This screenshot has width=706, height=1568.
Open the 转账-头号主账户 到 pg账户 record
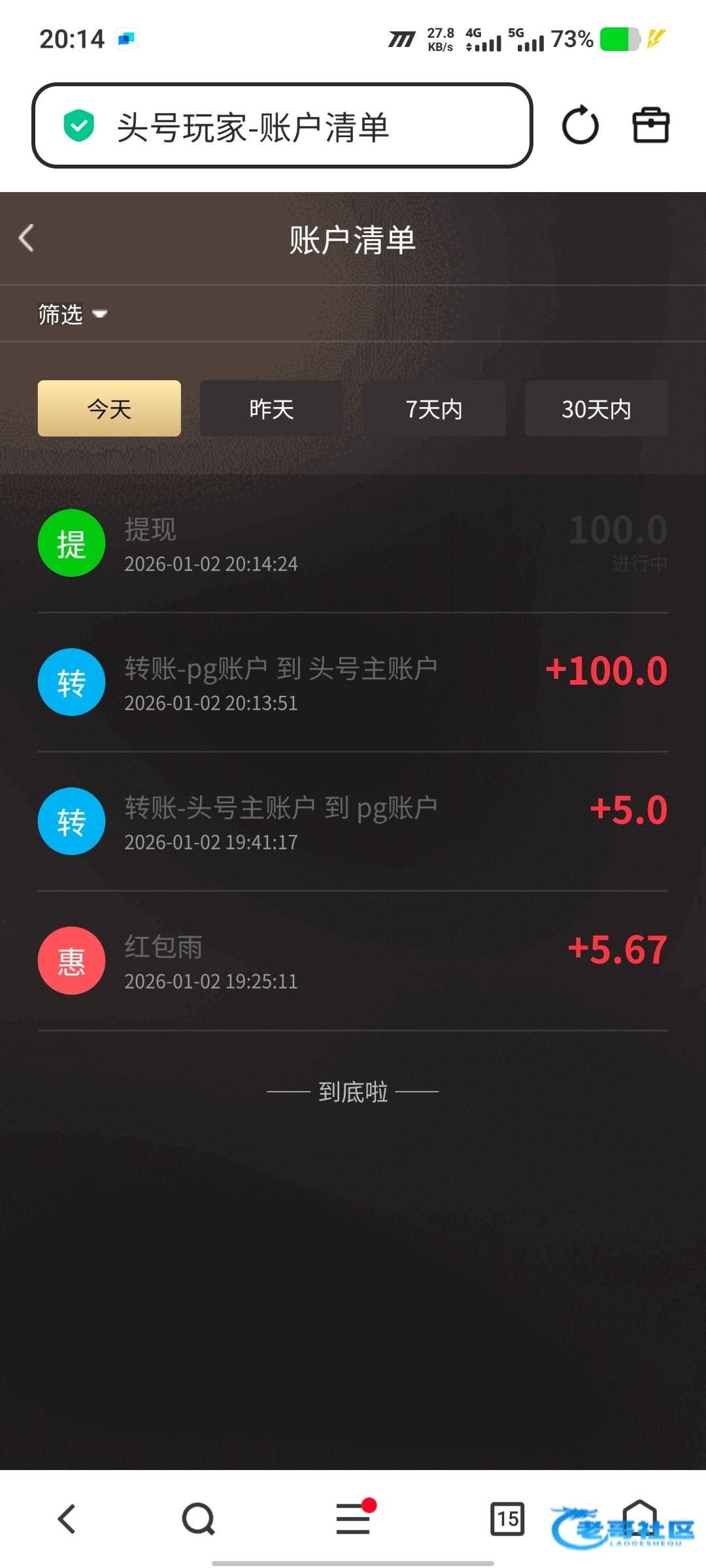point(353,822)
